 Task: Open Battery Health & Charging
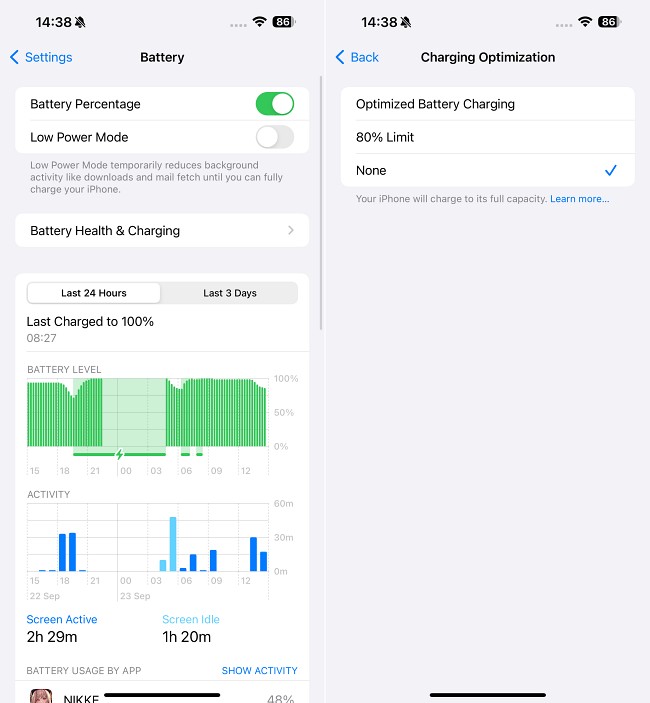(x=162, y=231)
